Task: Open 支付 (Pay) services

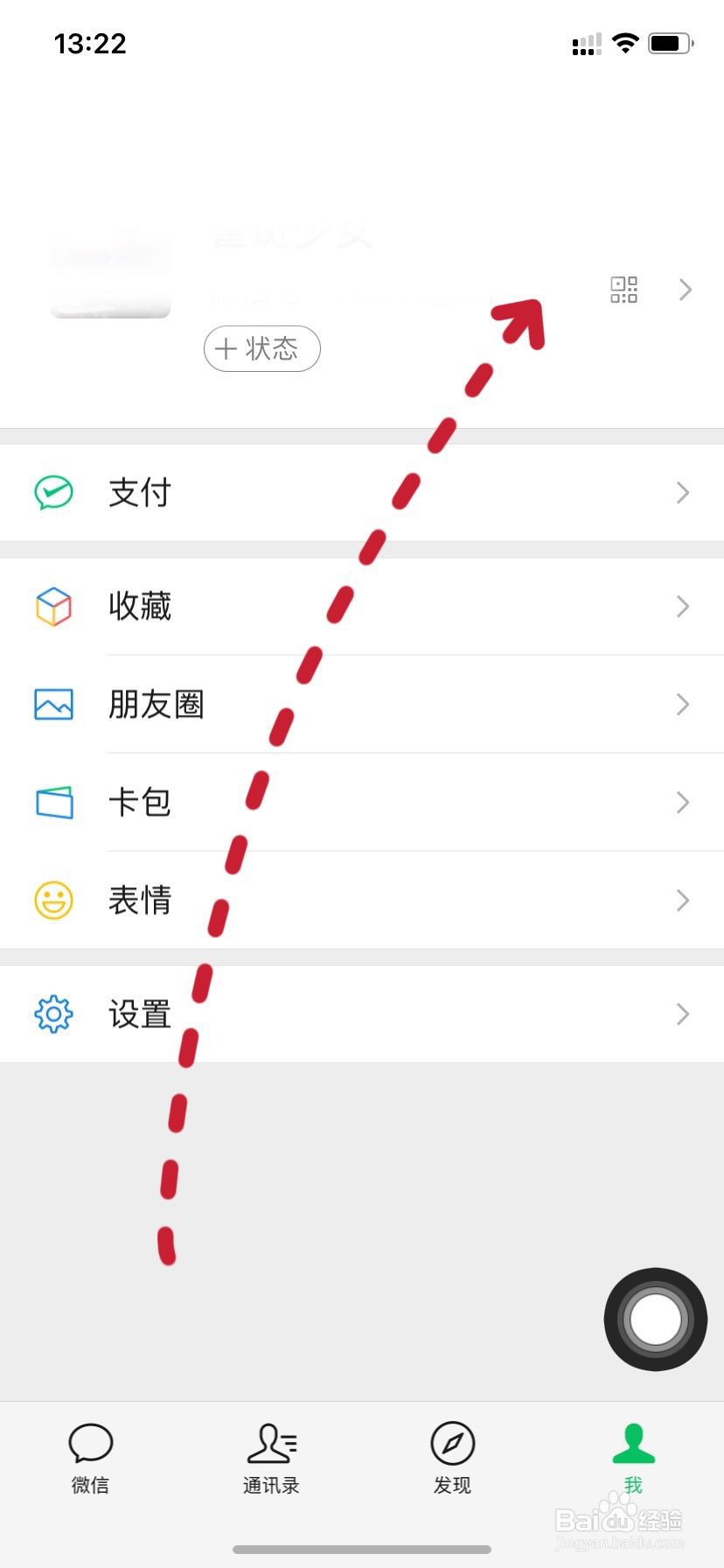Action: pyautogui.click(x=139, y=493)
